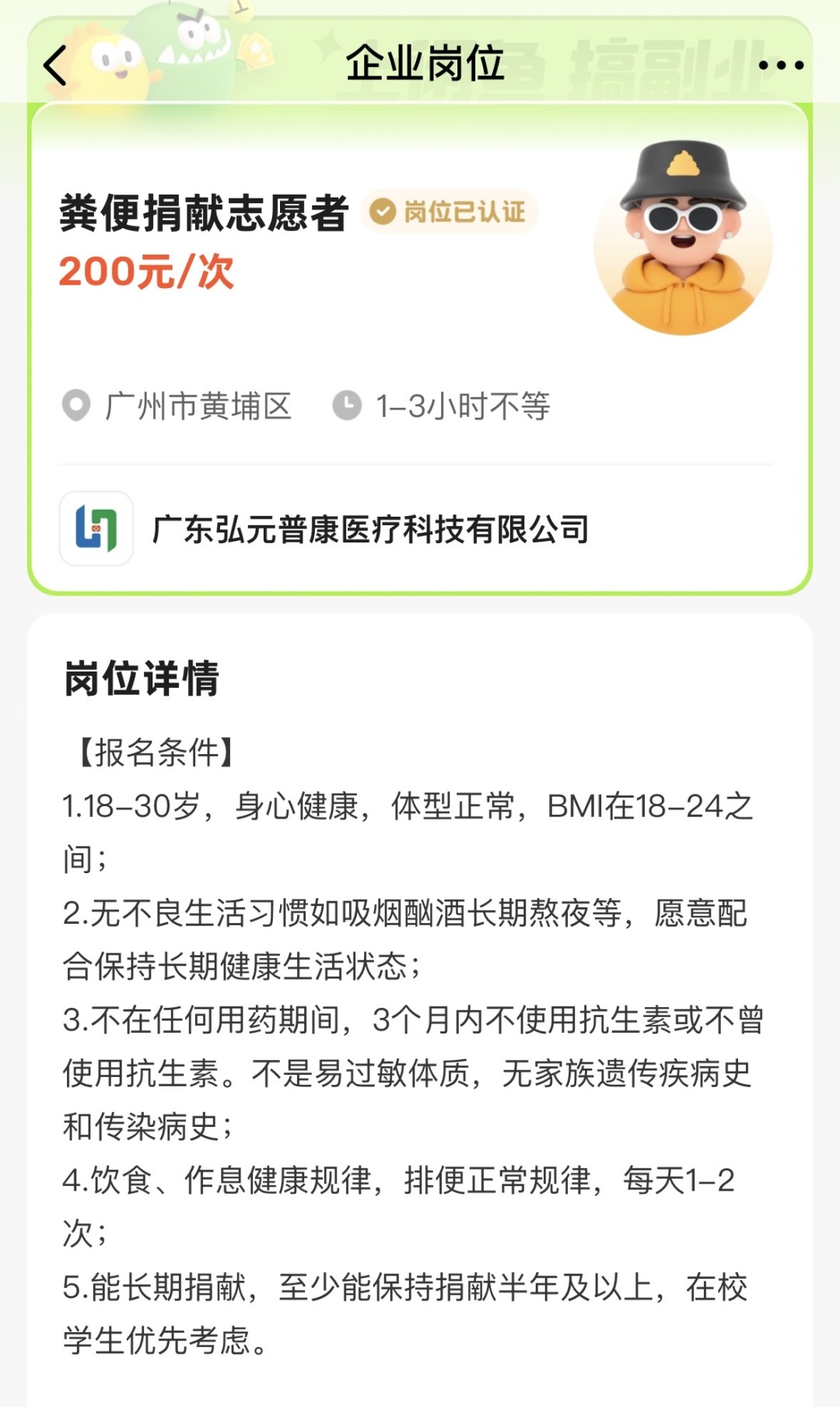Go back from the 企业岗位 page
The image size is (840, 1407).
coord(56,65)
